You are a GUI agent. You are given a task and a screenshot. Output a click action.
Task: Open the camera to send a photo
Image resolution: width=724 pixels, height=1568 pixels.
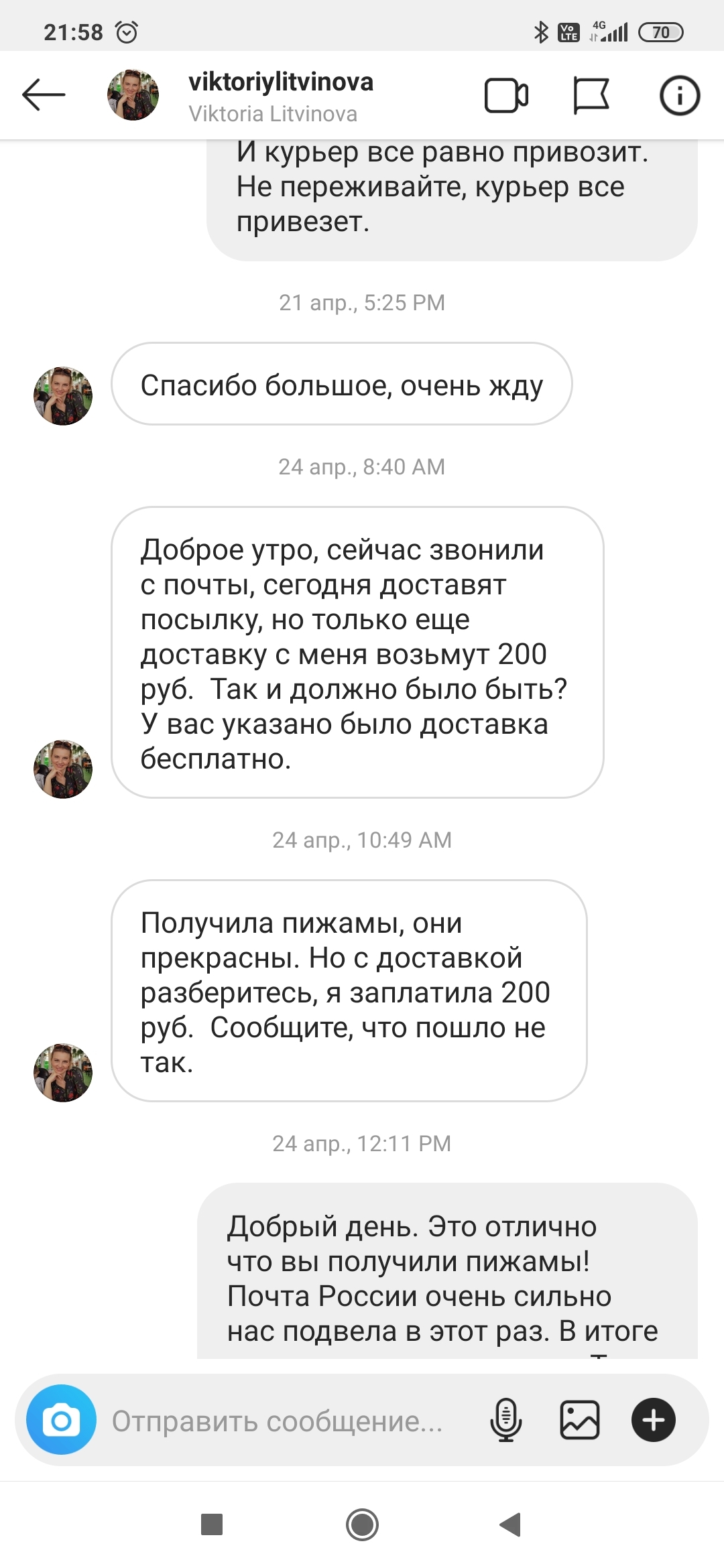click(61, 1420)
